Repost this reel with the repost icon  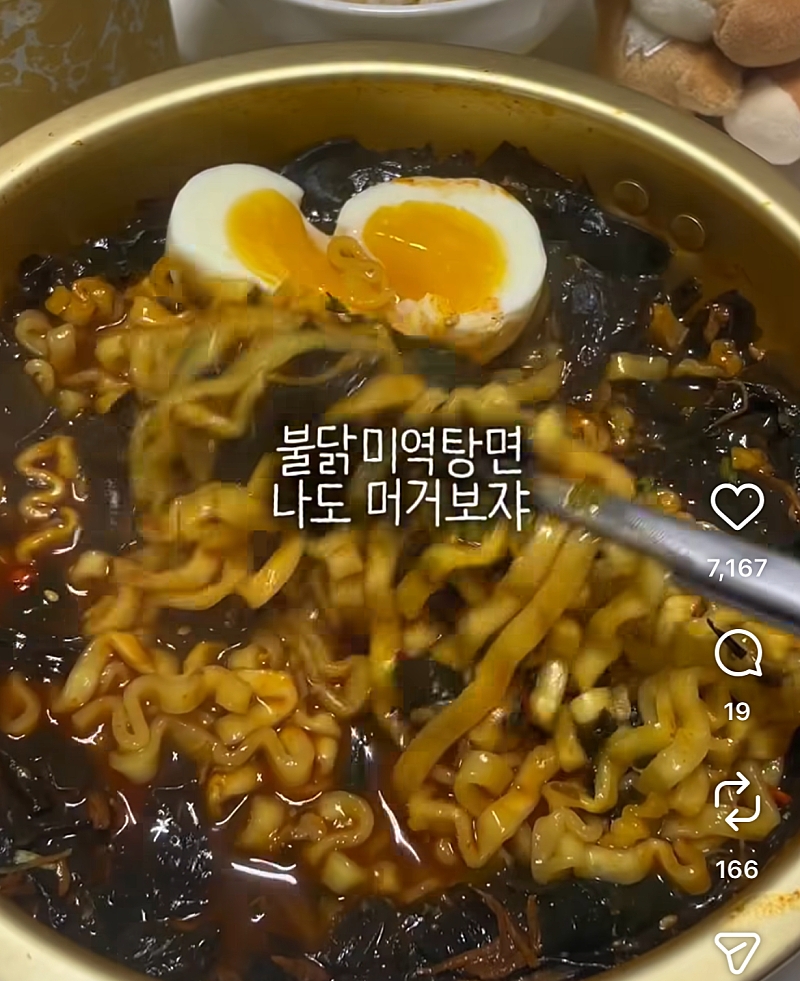737,801
